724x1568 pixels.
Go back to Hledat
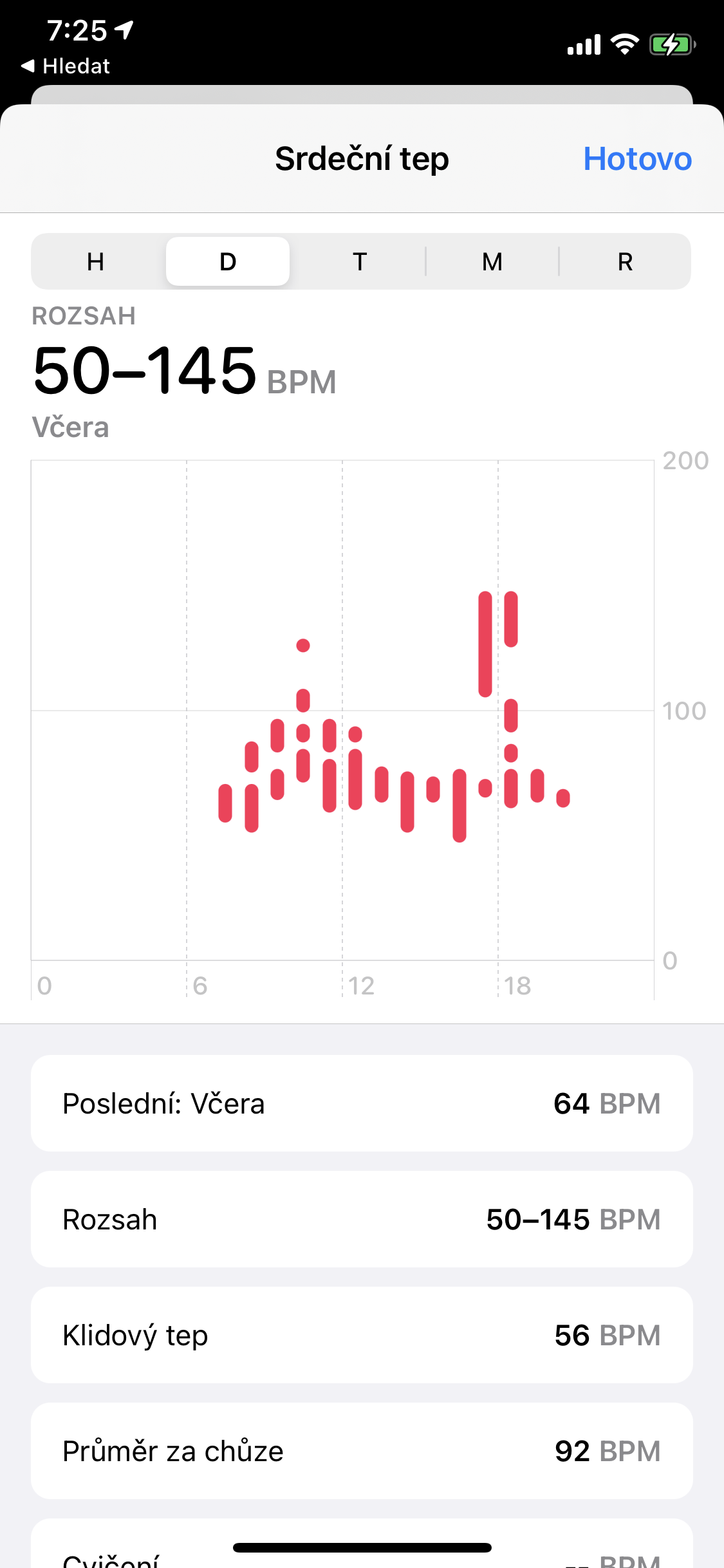click(x=66, y=66)
